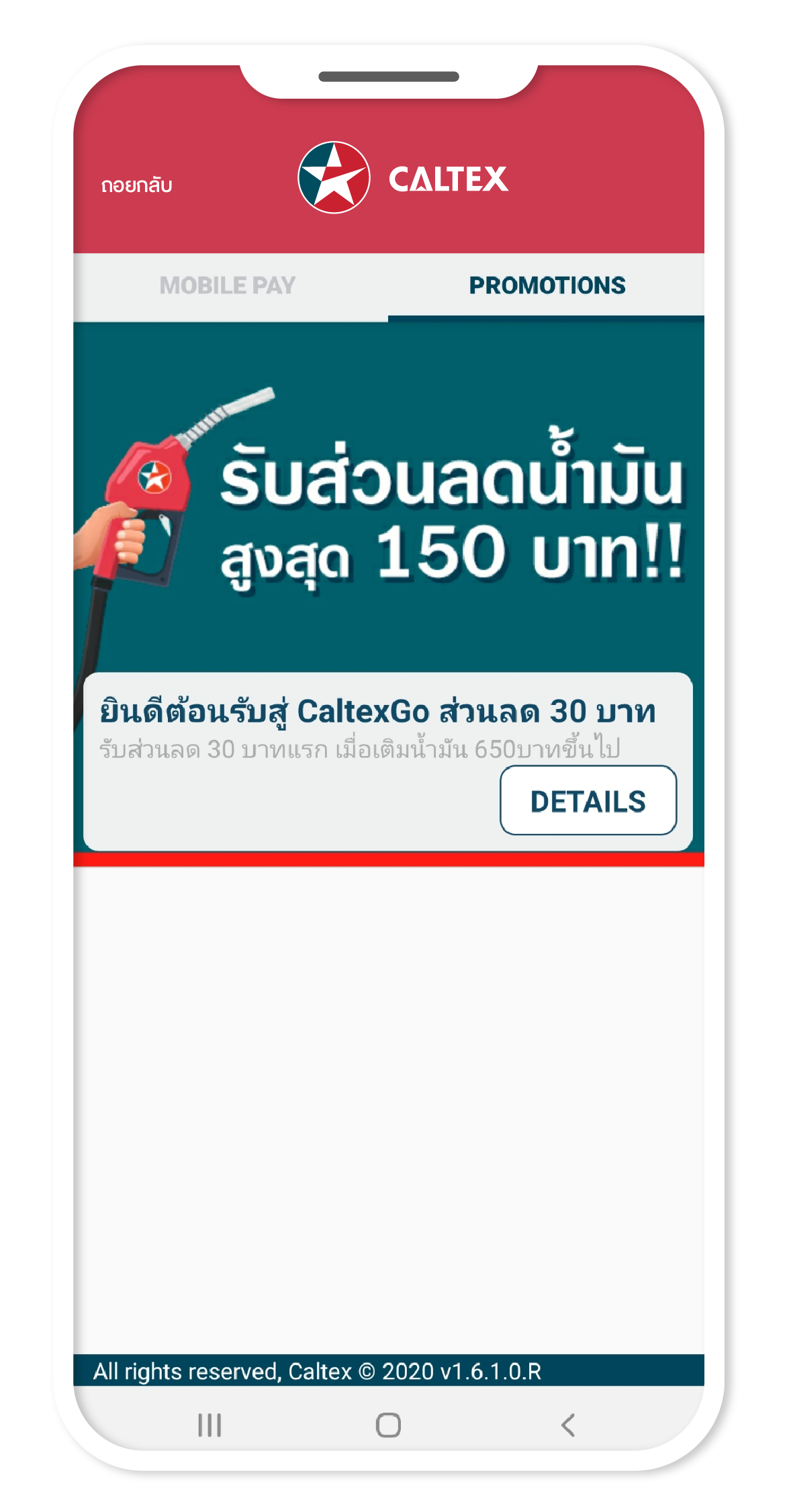The image size is (787, 1512).
Task: Tap the ถอยกลับ back button
Action: pos(136,185)
